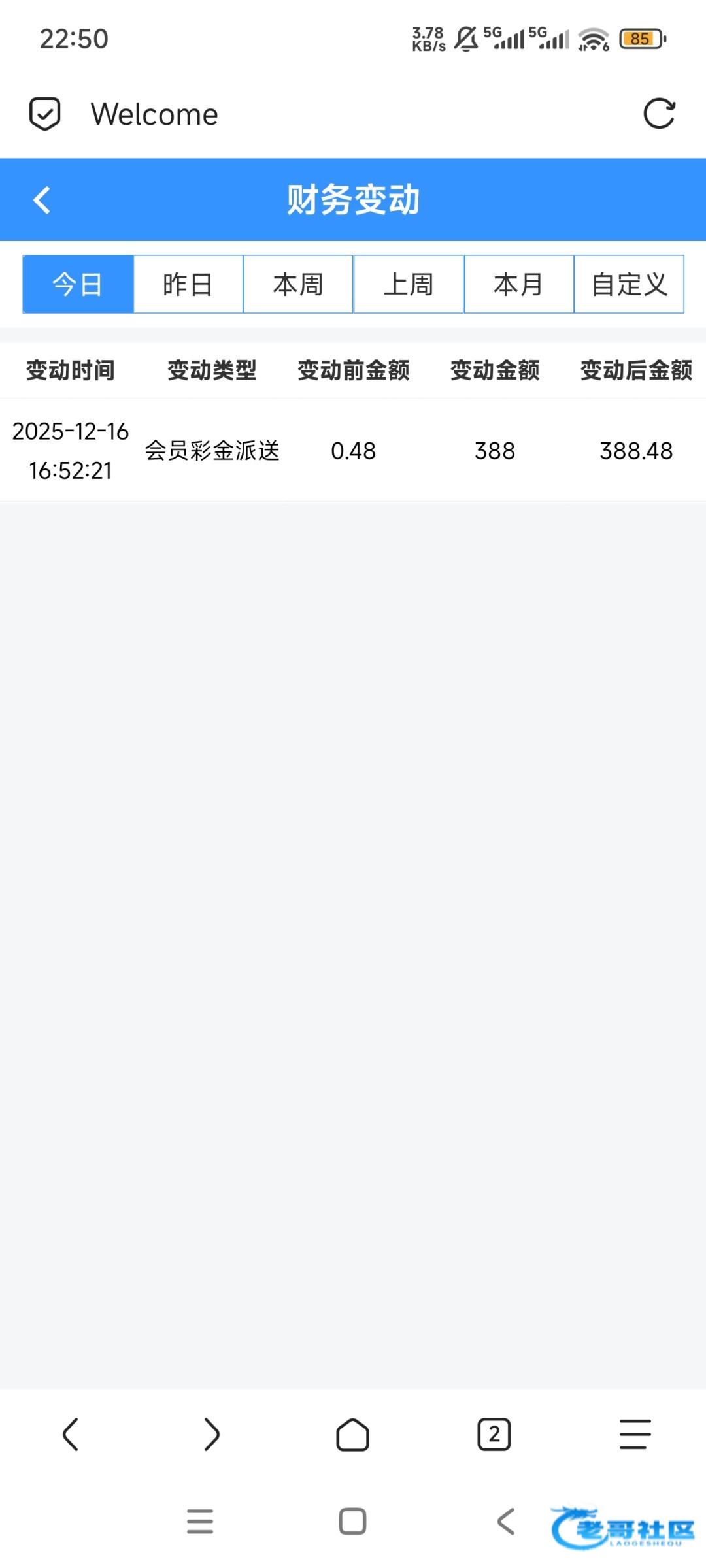Tap the browser back arrow

click(71, 1435)
